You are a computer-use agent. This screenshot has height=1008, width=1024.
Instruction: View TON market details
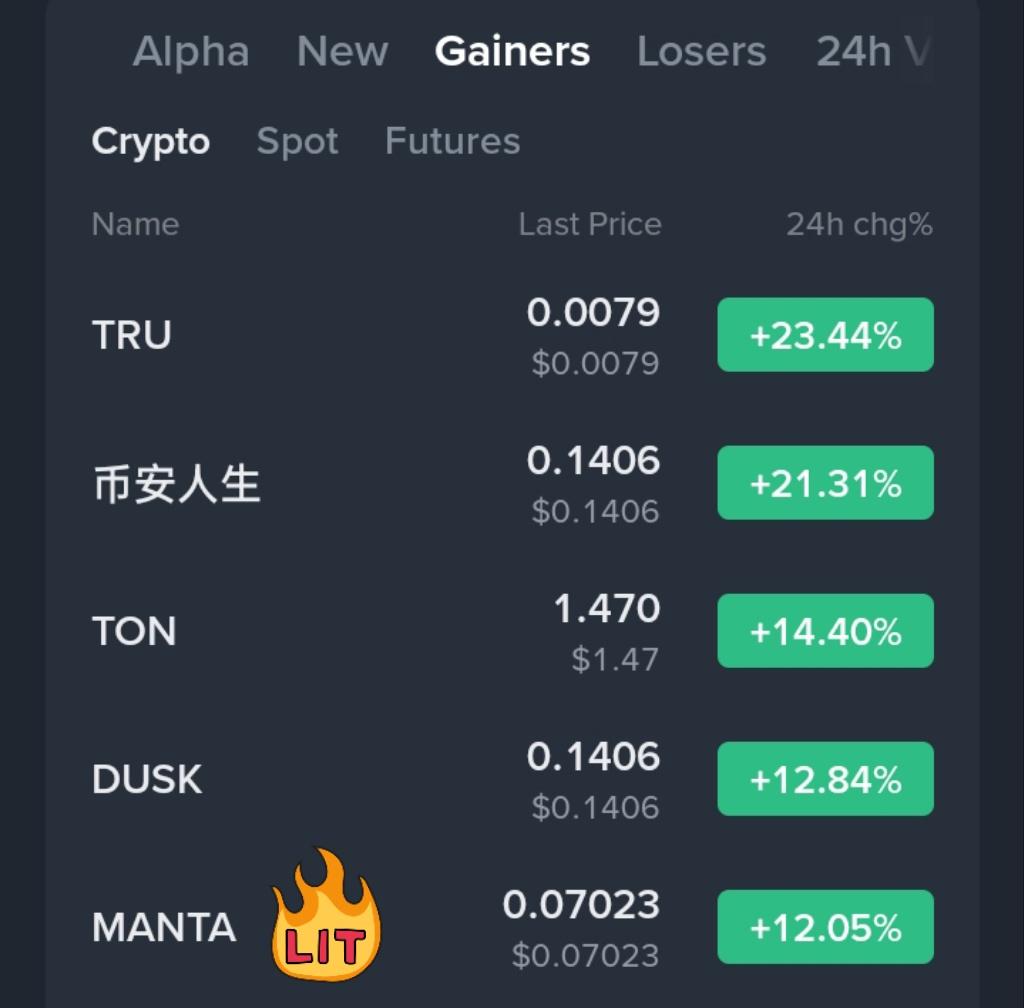coord(134,632)
